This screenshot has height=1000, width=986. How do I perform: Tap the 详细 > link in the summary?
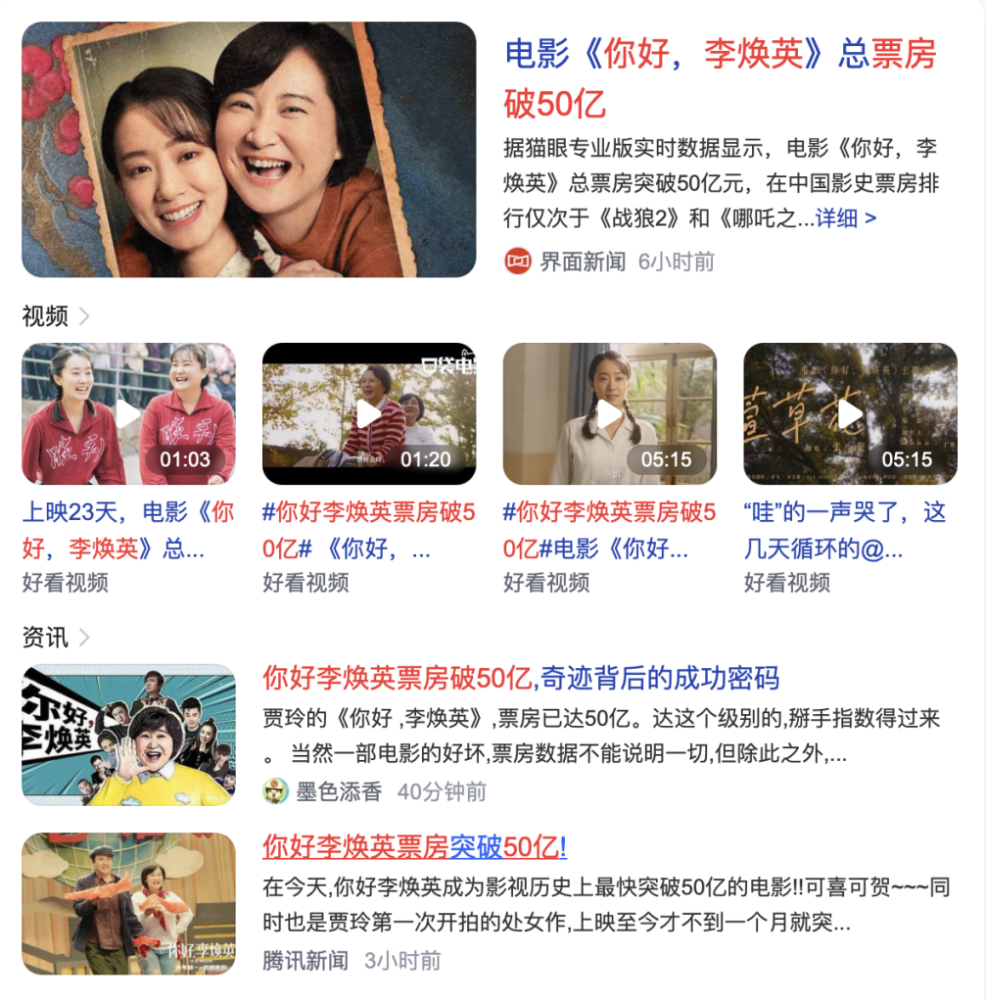pos(846,218)
